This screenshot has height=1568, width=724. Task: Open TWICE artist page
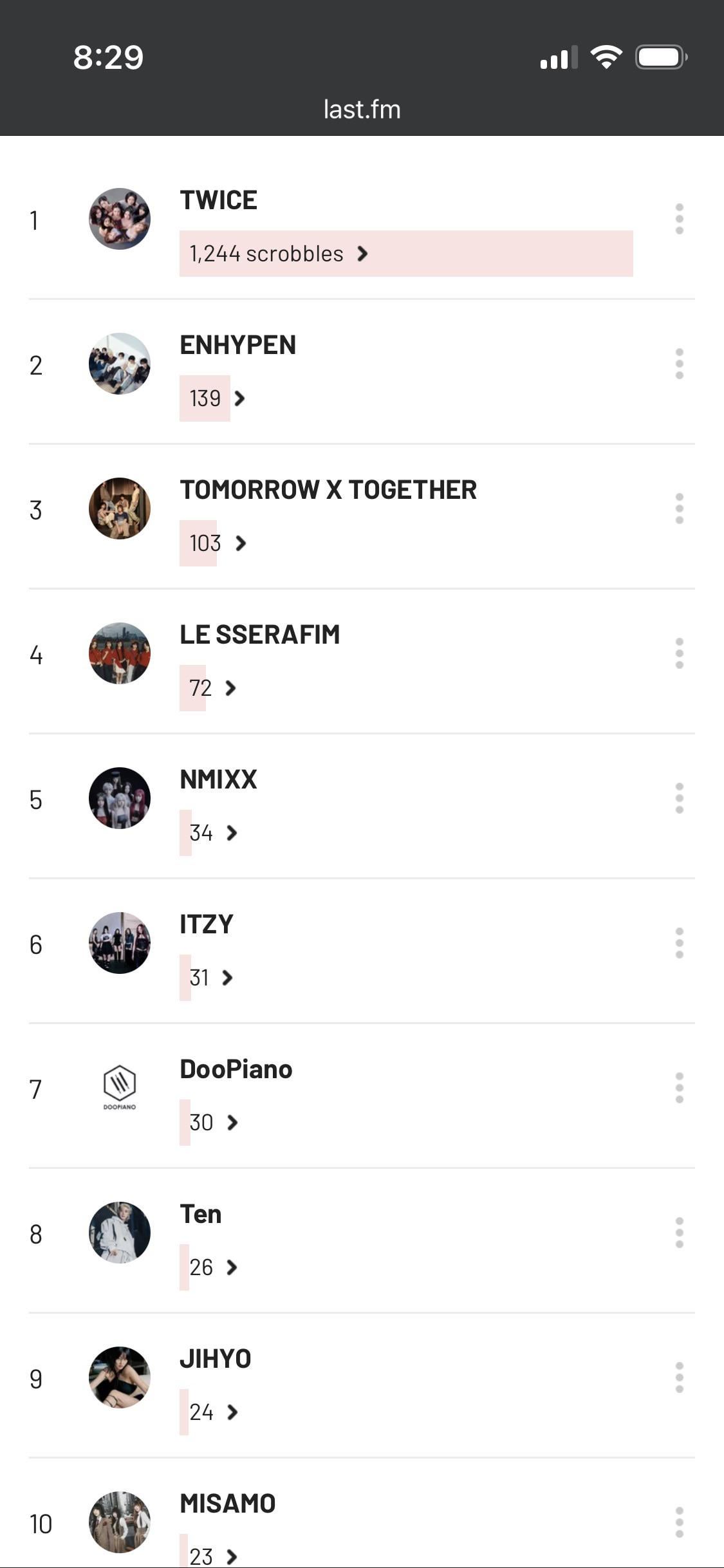tap(218, 200)
